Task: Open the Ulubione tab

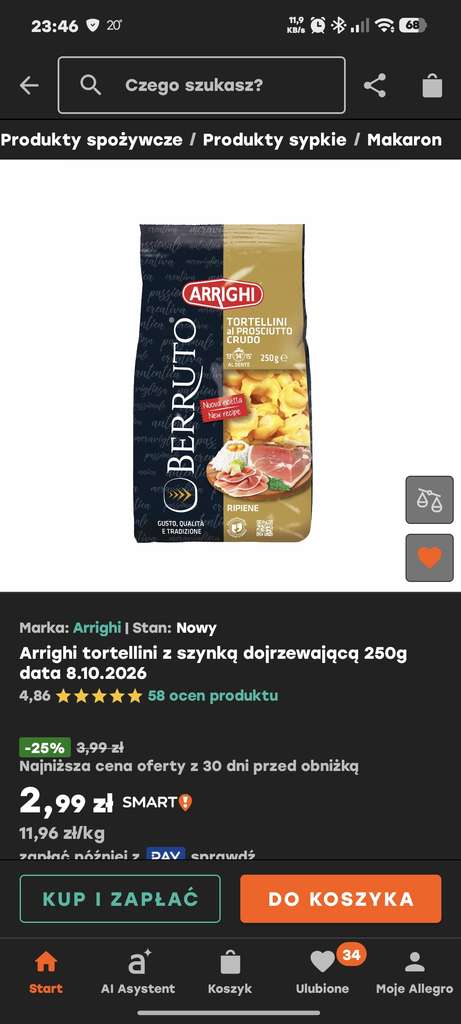Action: click(x=323, y=972)
